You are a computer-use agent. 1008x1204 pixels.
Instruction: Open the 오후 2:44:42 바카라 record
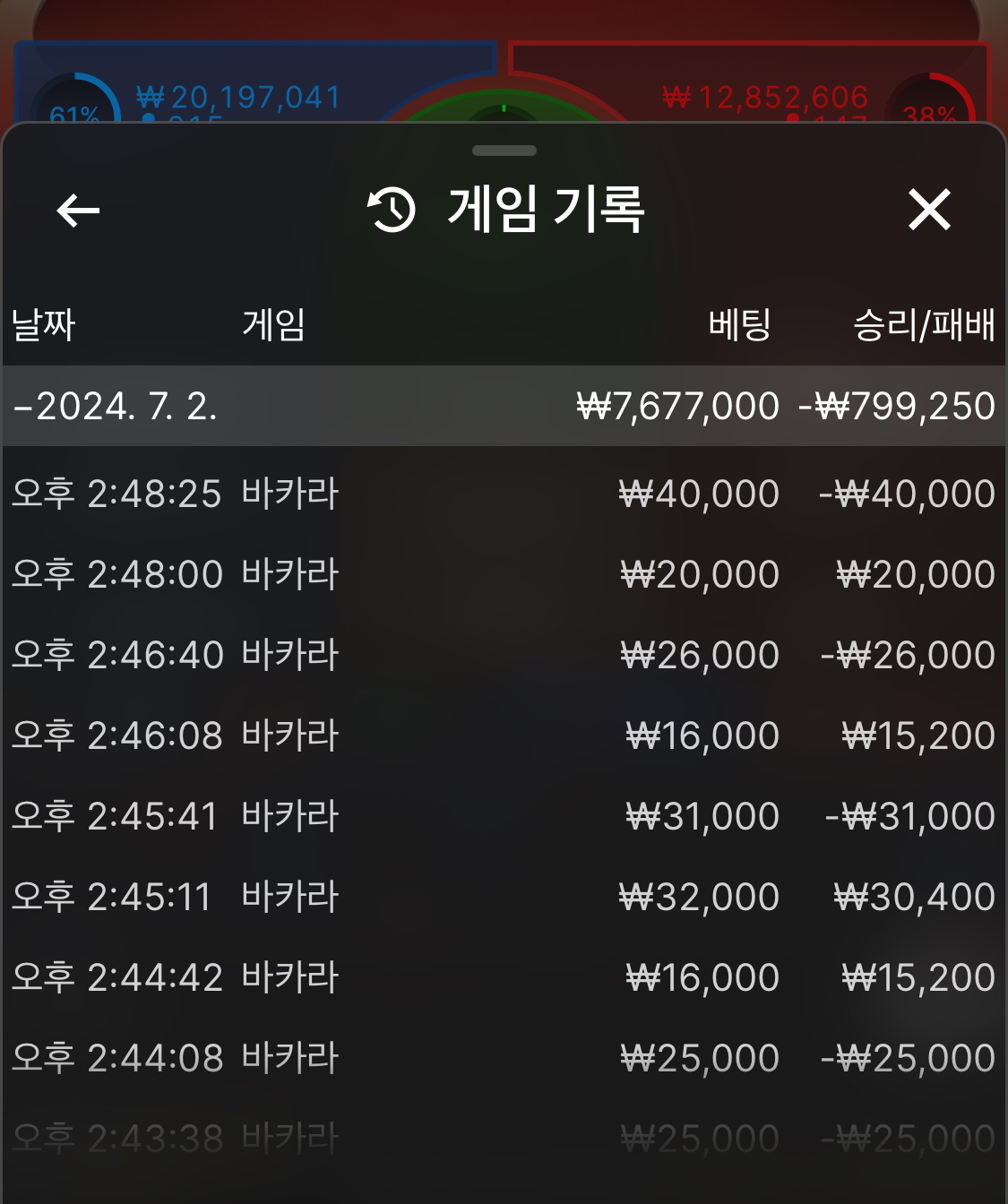tap(504, 977)
